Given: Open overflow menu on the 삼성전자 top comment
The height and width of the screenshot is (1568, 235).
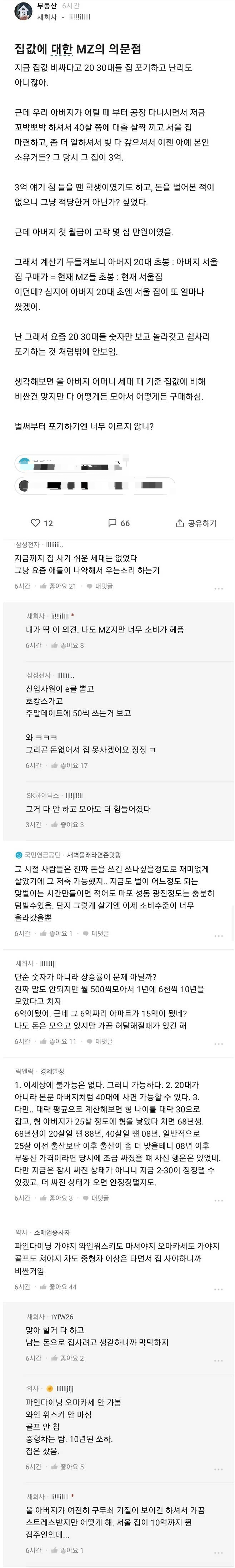Looking at the screenshot, I should point(219,588).
